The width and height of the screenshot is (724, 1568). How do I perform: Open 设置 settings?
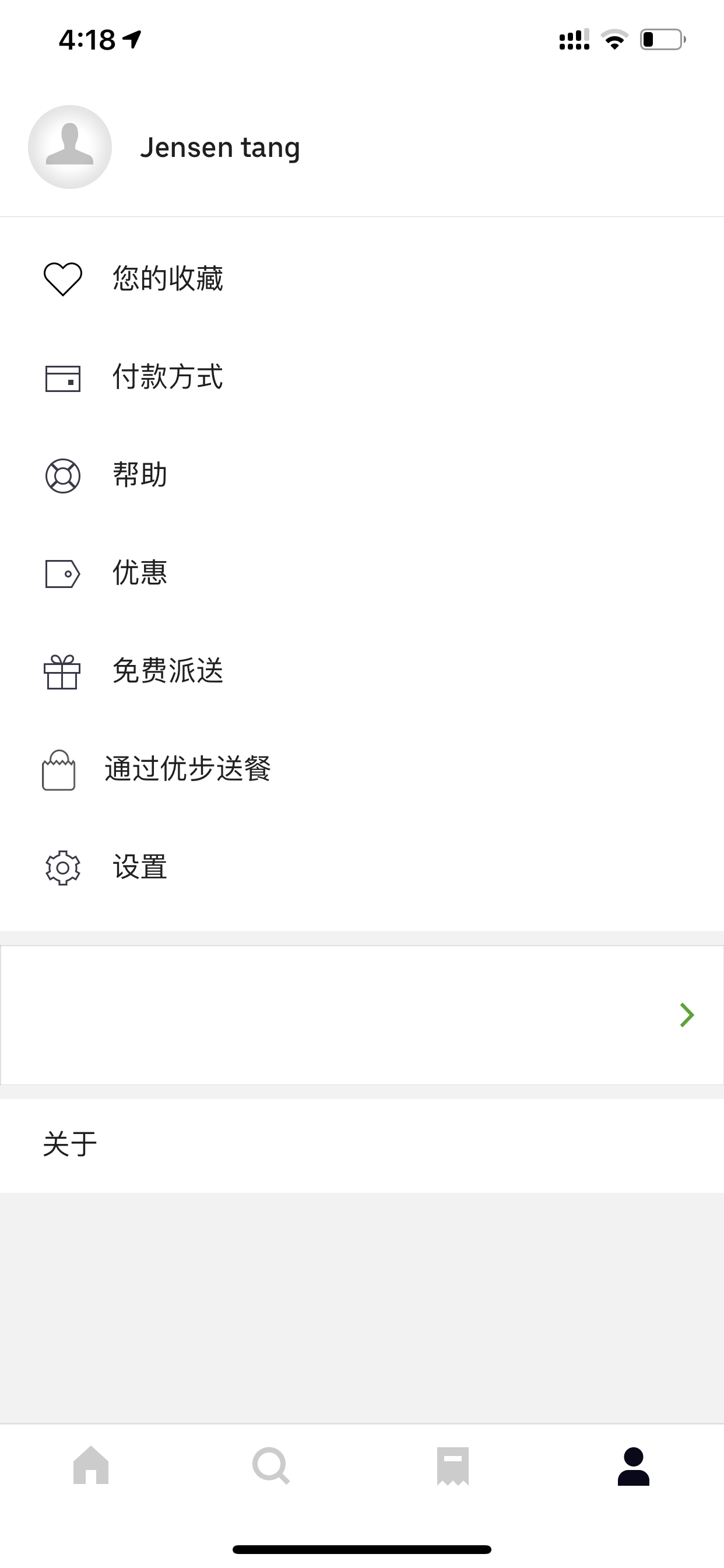[x=362, y=867]
